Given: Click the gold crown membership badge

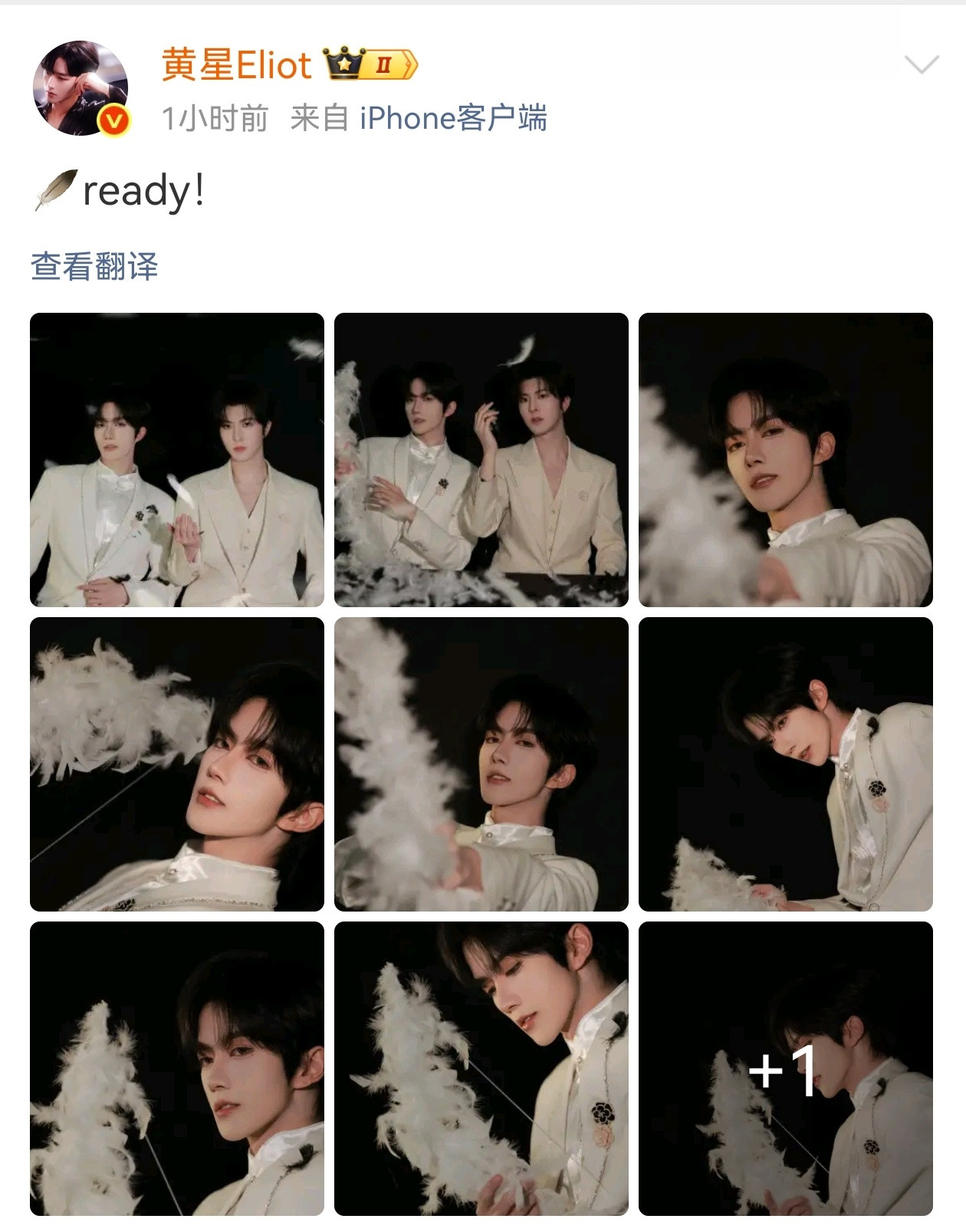Looking at the screenshot, I should point(345,64).
